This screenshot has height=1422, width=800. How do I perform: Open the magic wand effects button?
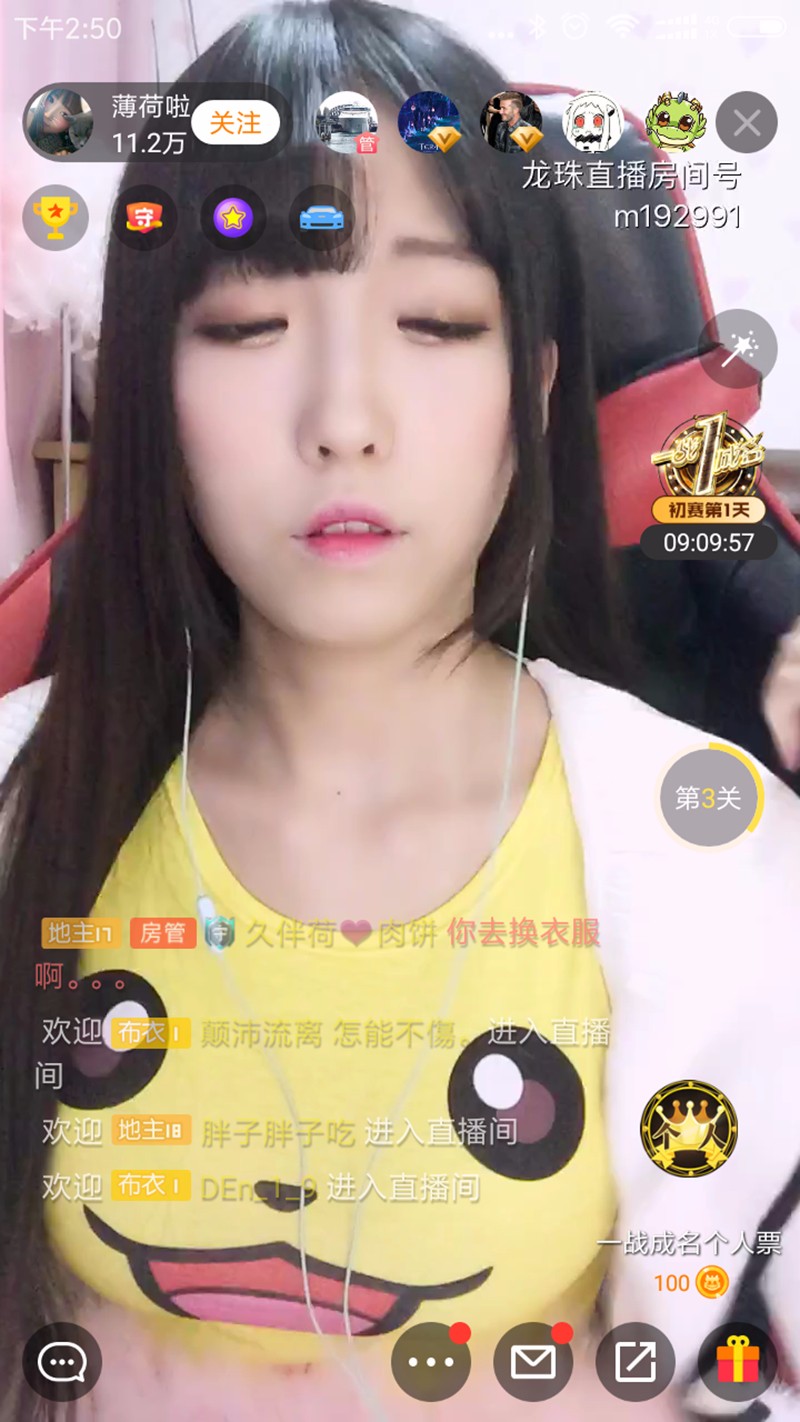click(x=738, y=349)
